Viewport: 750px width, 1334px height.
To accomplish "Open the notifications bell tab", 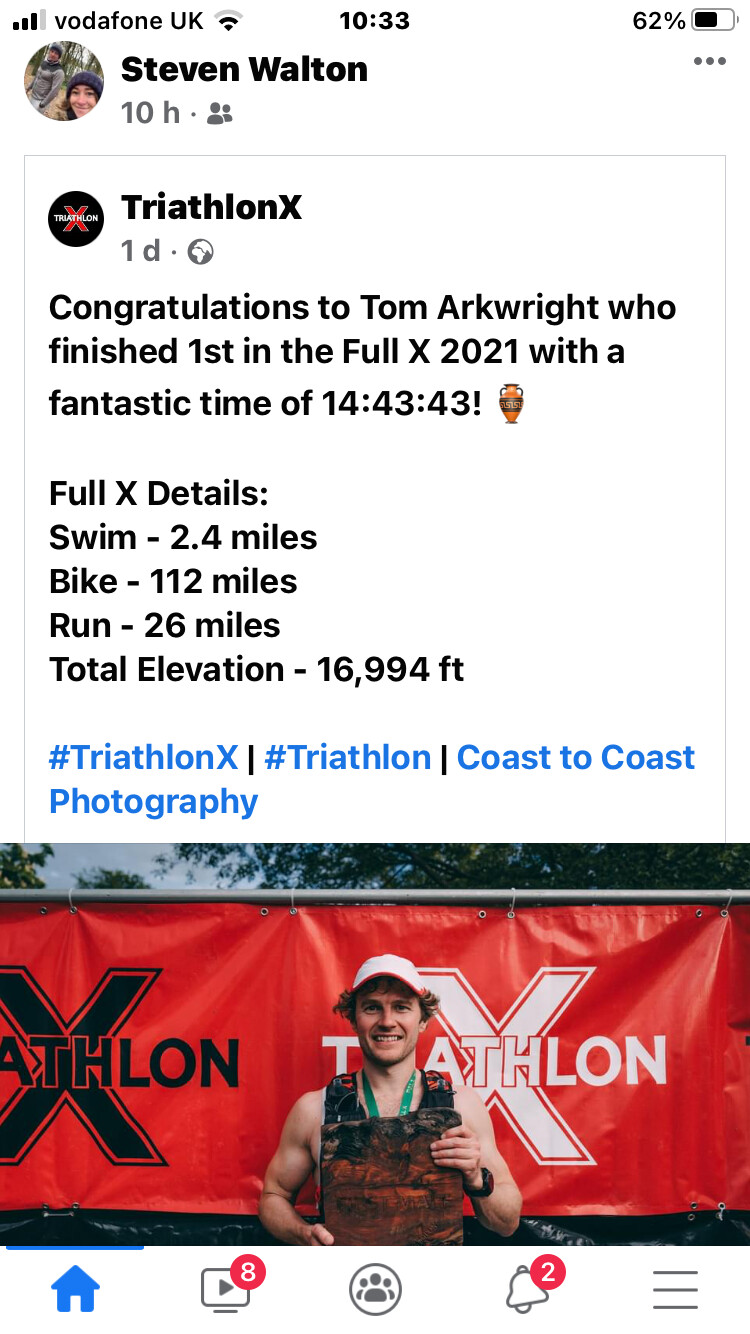I will click(526, 1288).
